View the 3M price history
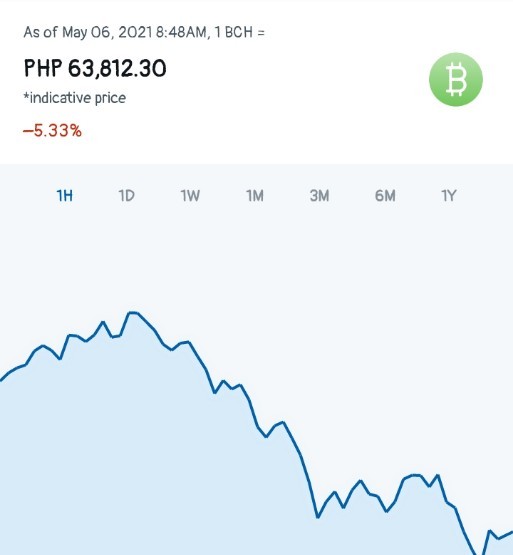 319,196
